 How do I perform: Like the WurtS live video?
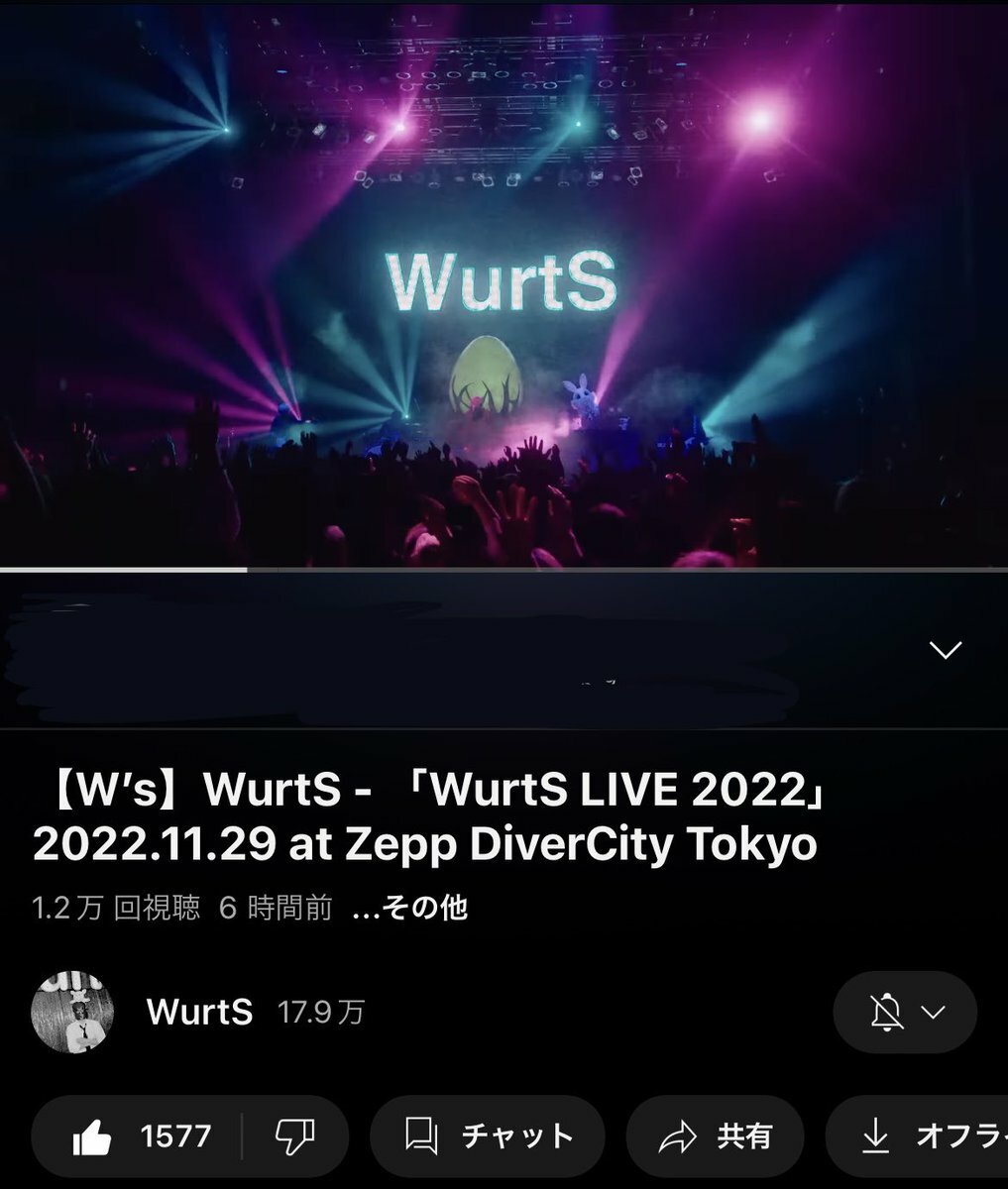click(139, 1136)
